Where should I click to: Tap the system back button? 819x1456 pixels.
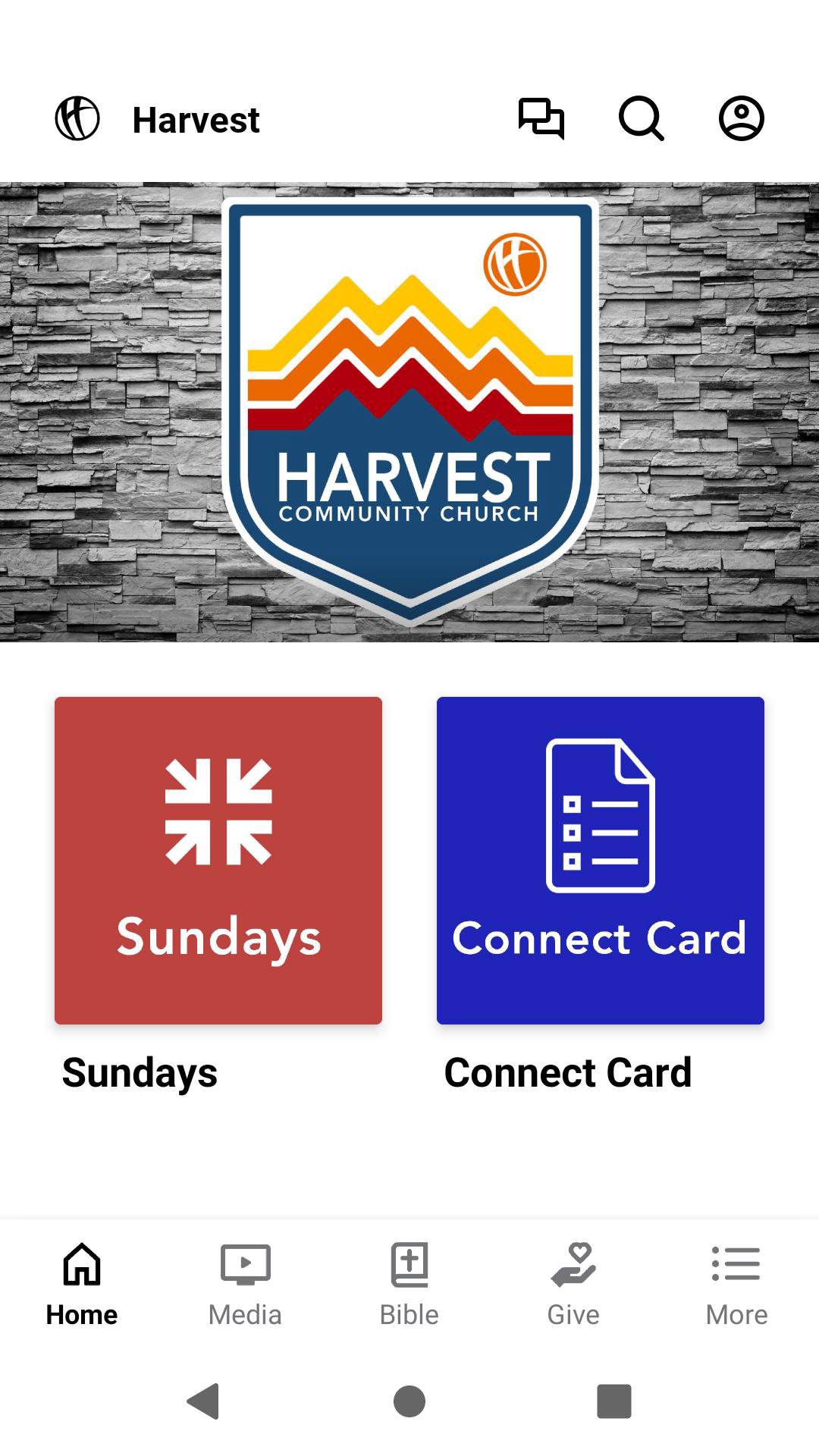tap(203, 1401)
